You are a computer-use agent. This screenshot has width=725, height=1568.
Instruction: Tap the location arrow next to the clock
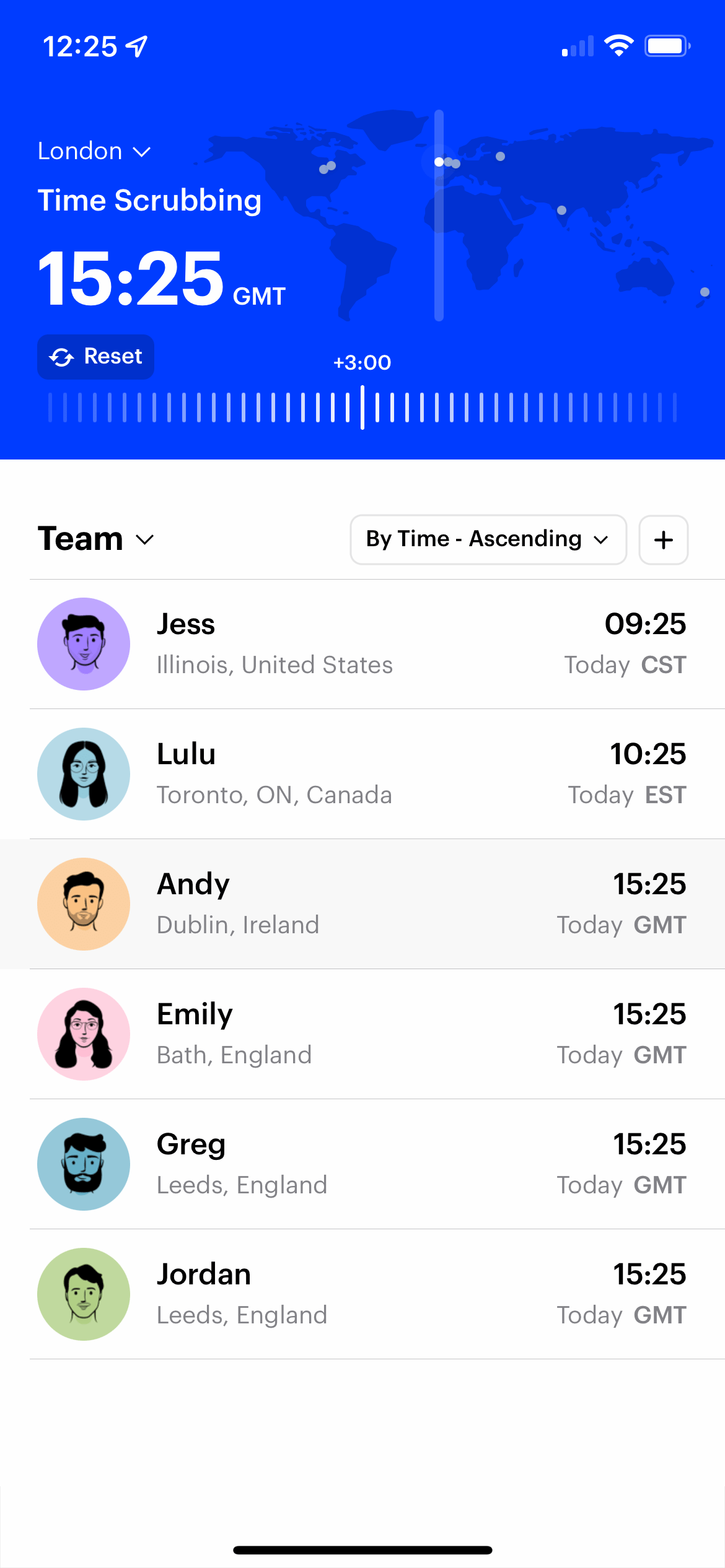(136, 45)
